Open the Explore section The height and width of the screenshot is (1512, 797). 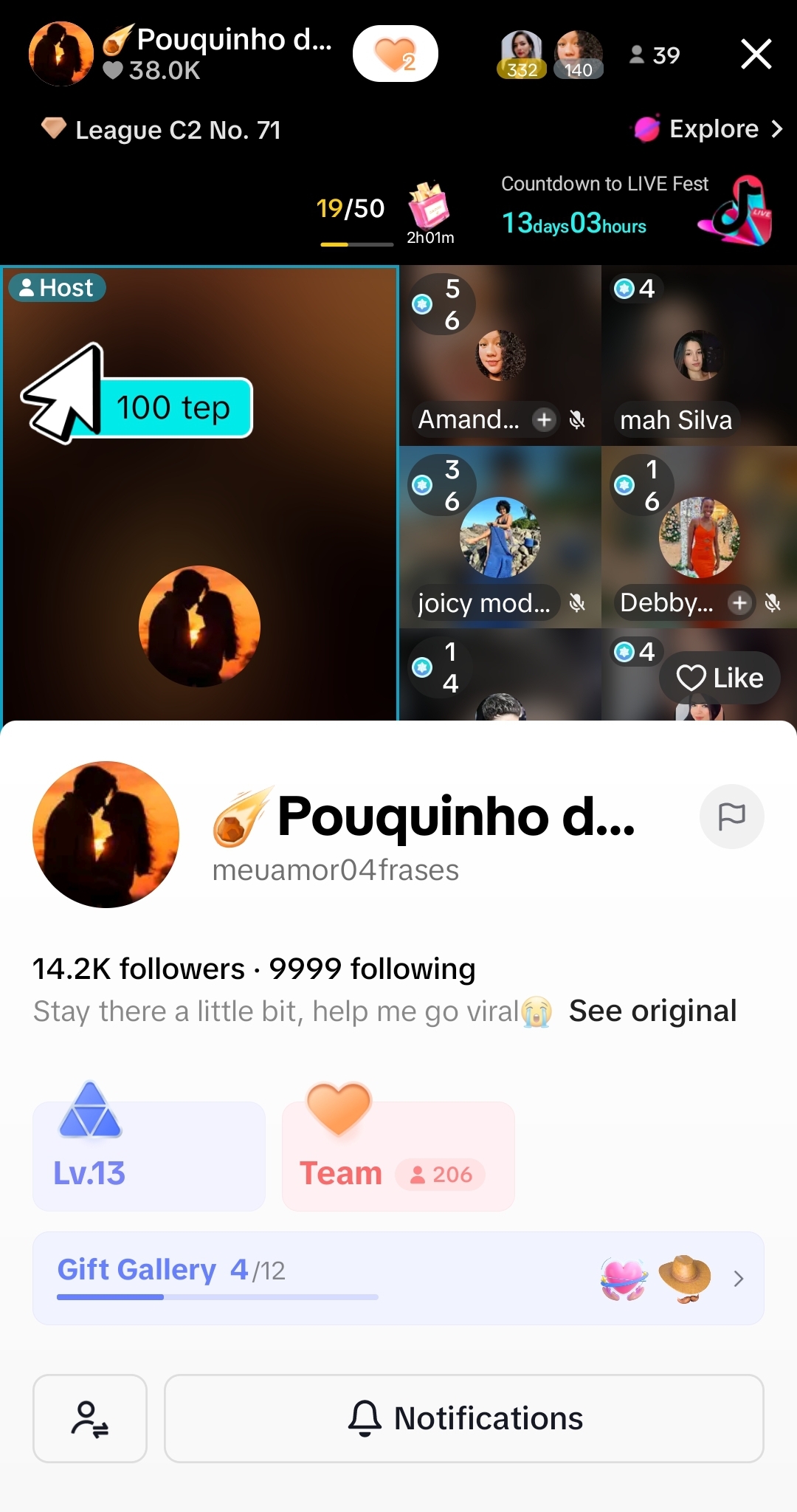(708, 129)
